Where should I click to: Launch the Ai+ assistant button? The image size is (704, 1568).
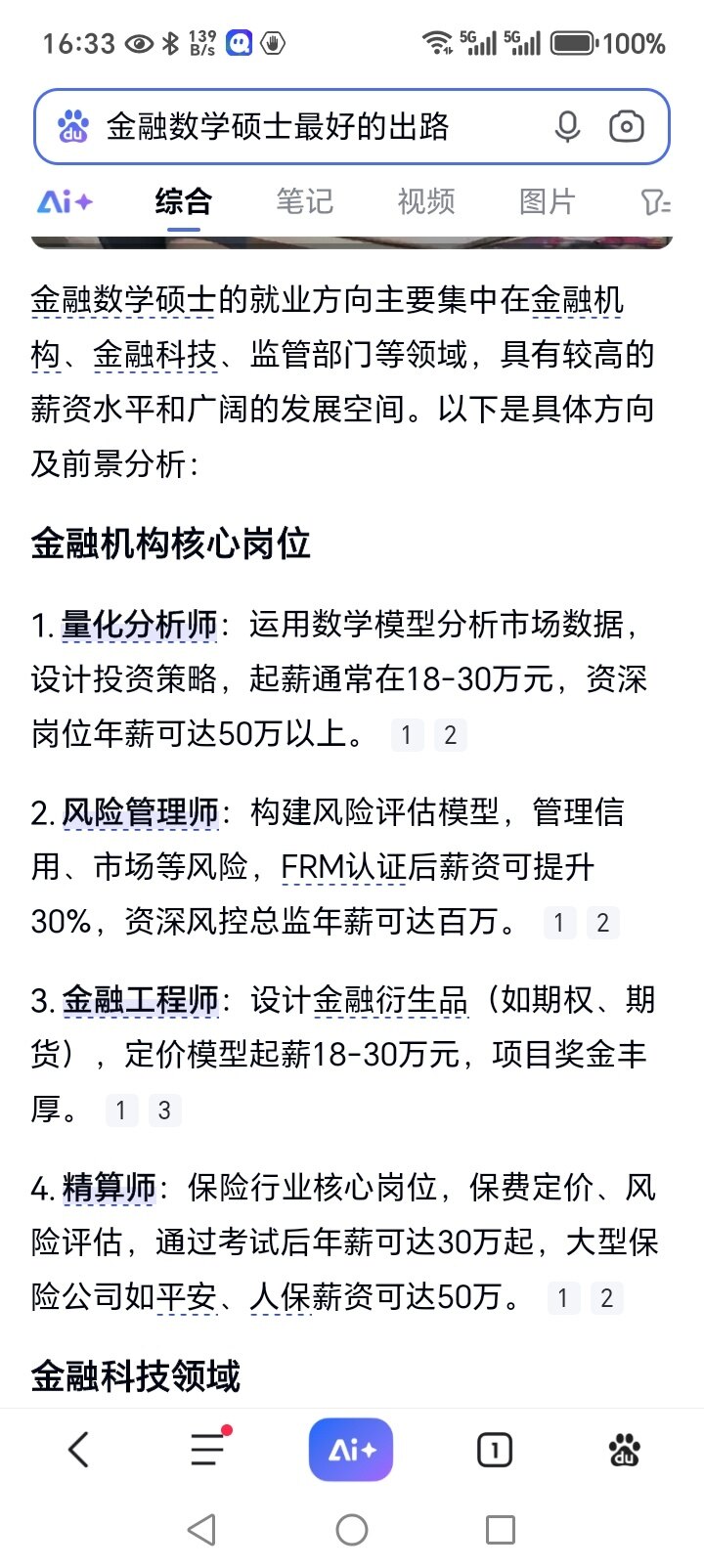click(351, 1450)
